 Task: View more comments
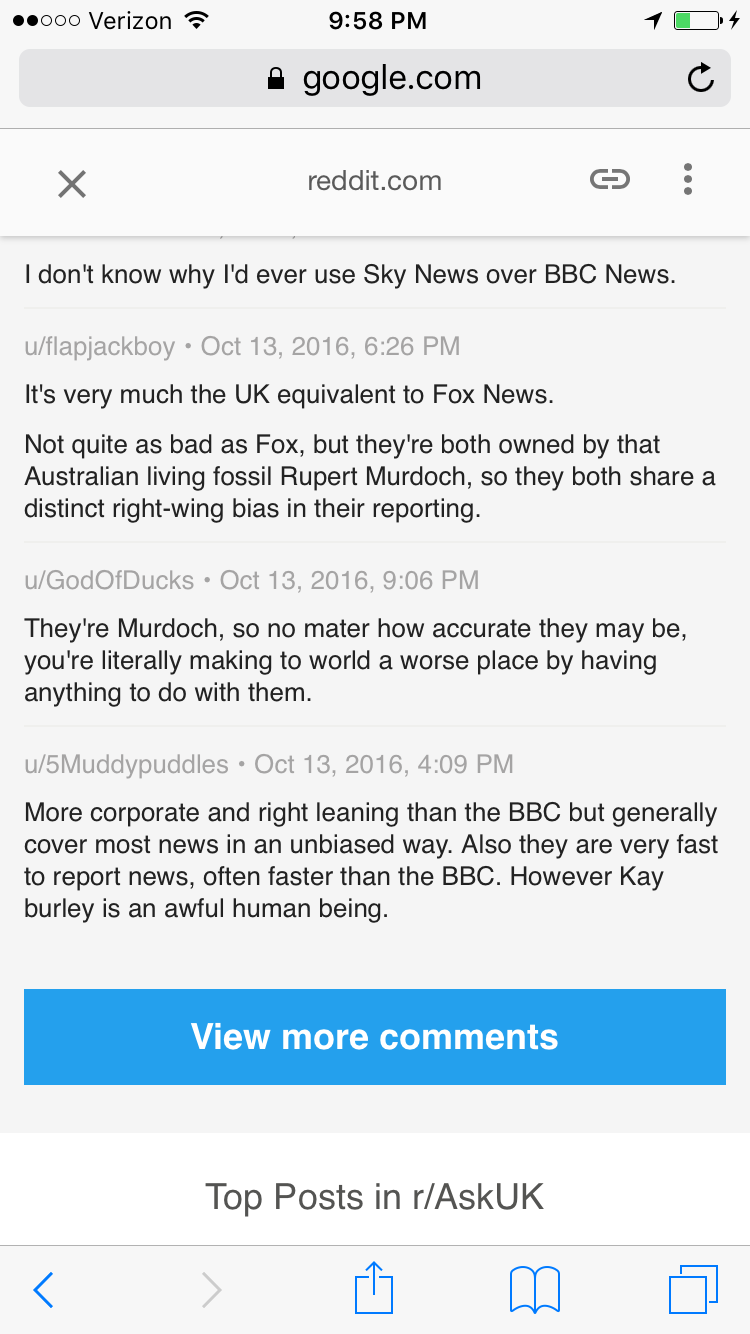pyautogui.click(x=375, y=1037)
